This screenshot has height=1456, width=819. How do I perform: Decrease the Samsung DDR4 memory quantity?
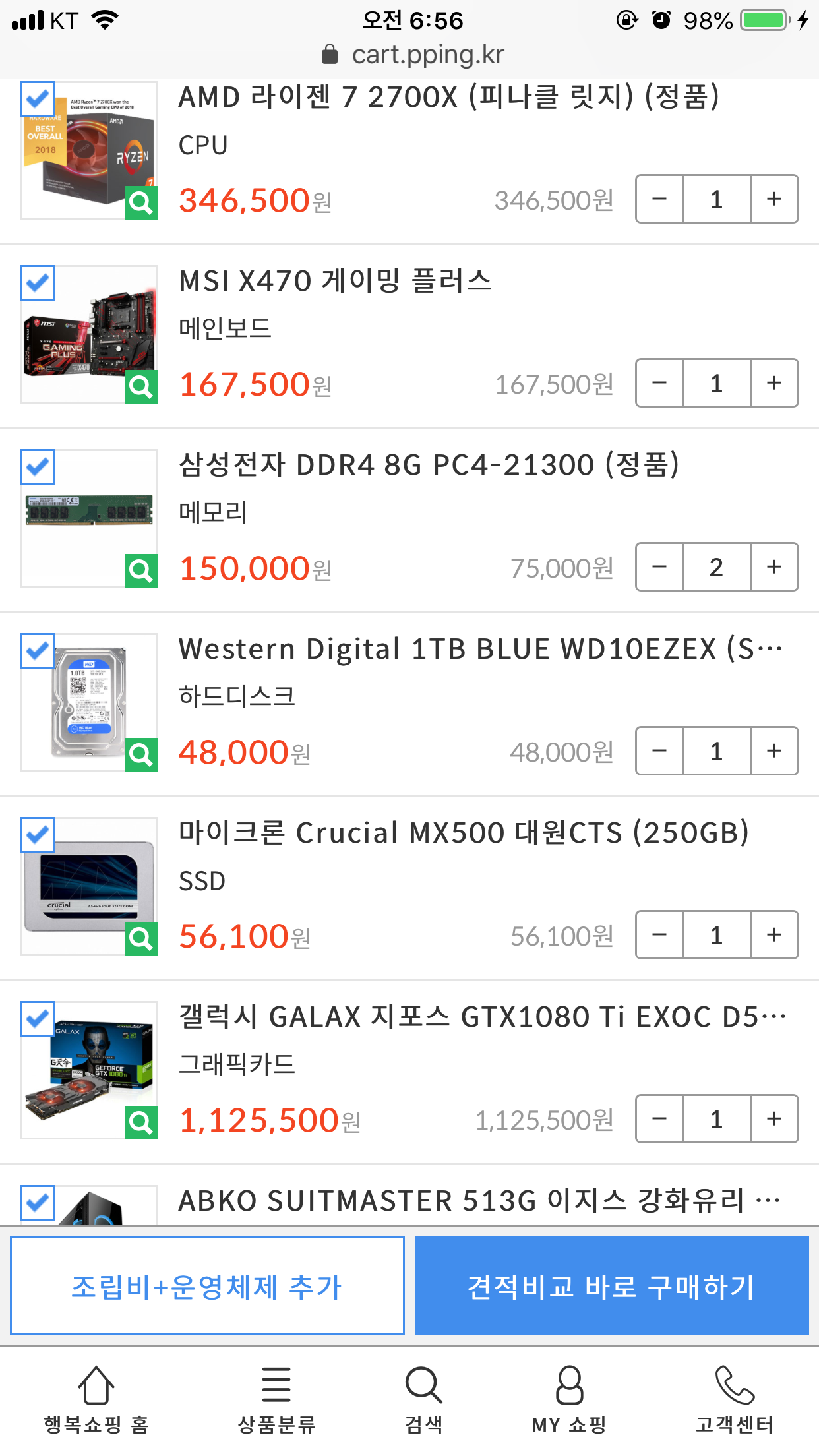[659, 567]
